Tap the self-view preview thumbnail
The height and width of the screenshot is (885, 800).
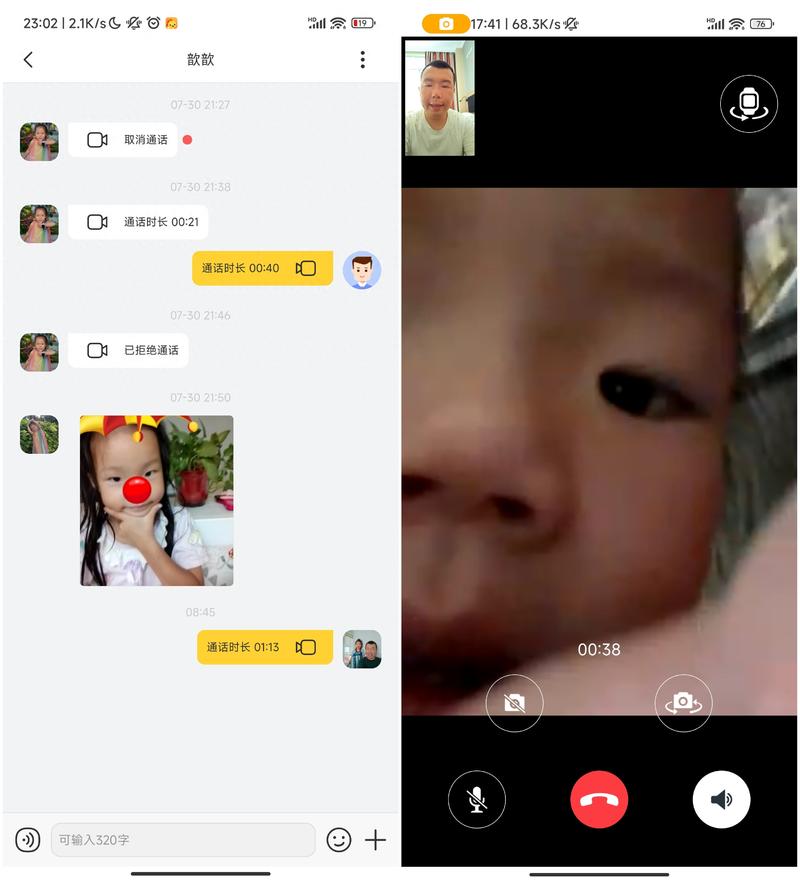click(440, 98)
